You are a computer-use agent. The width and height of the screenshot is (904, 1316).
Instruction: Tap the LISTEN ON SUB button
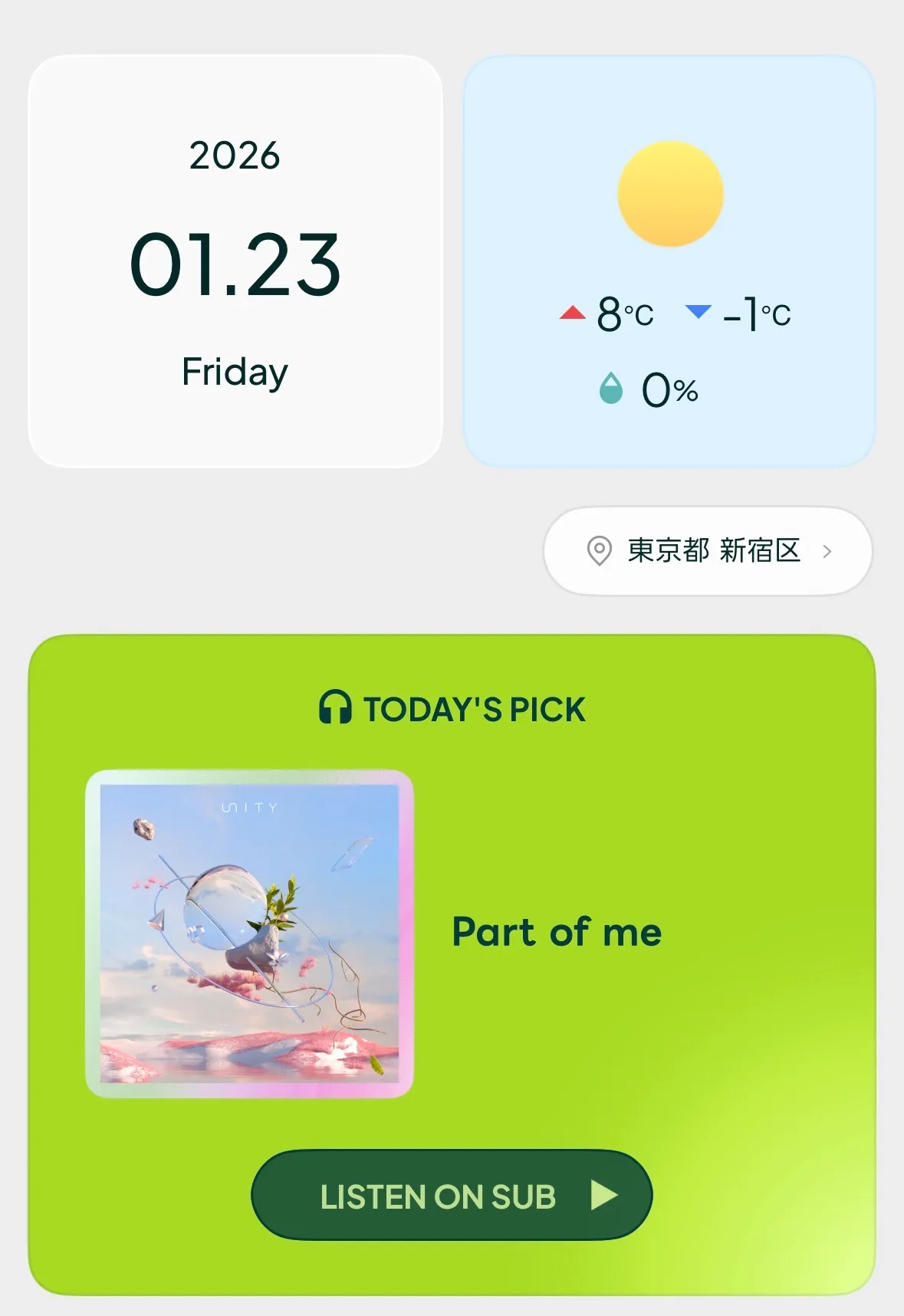[452, 1194]
